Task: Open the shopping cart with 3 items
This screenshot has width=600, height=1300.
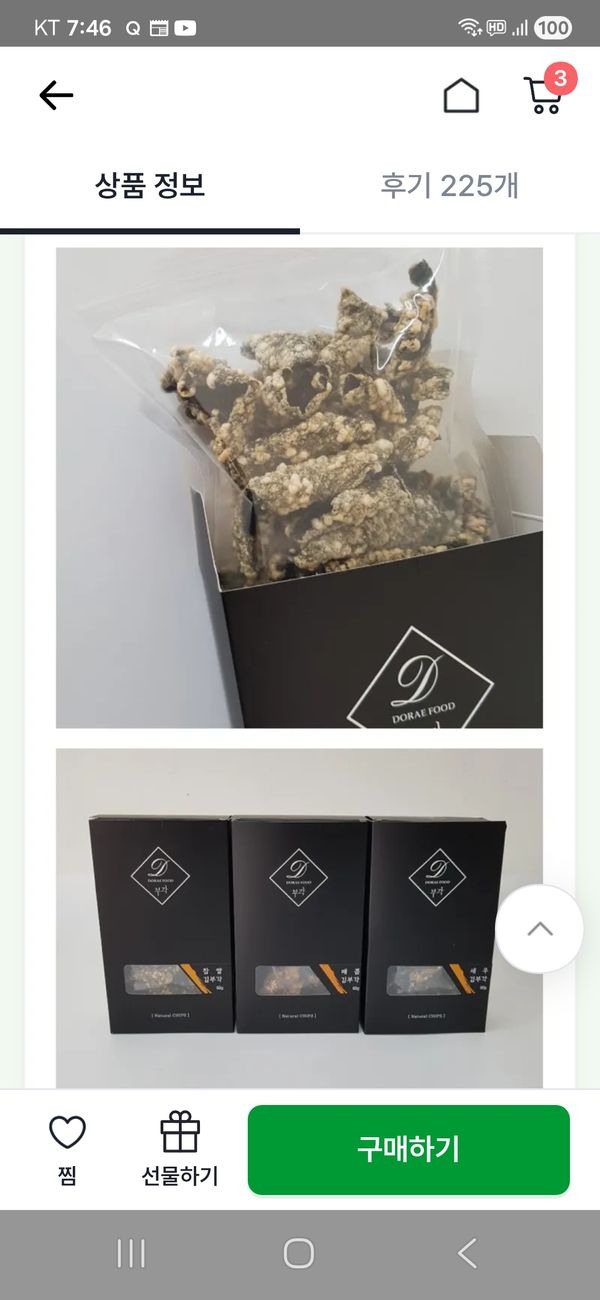Action: pos(543,95)
